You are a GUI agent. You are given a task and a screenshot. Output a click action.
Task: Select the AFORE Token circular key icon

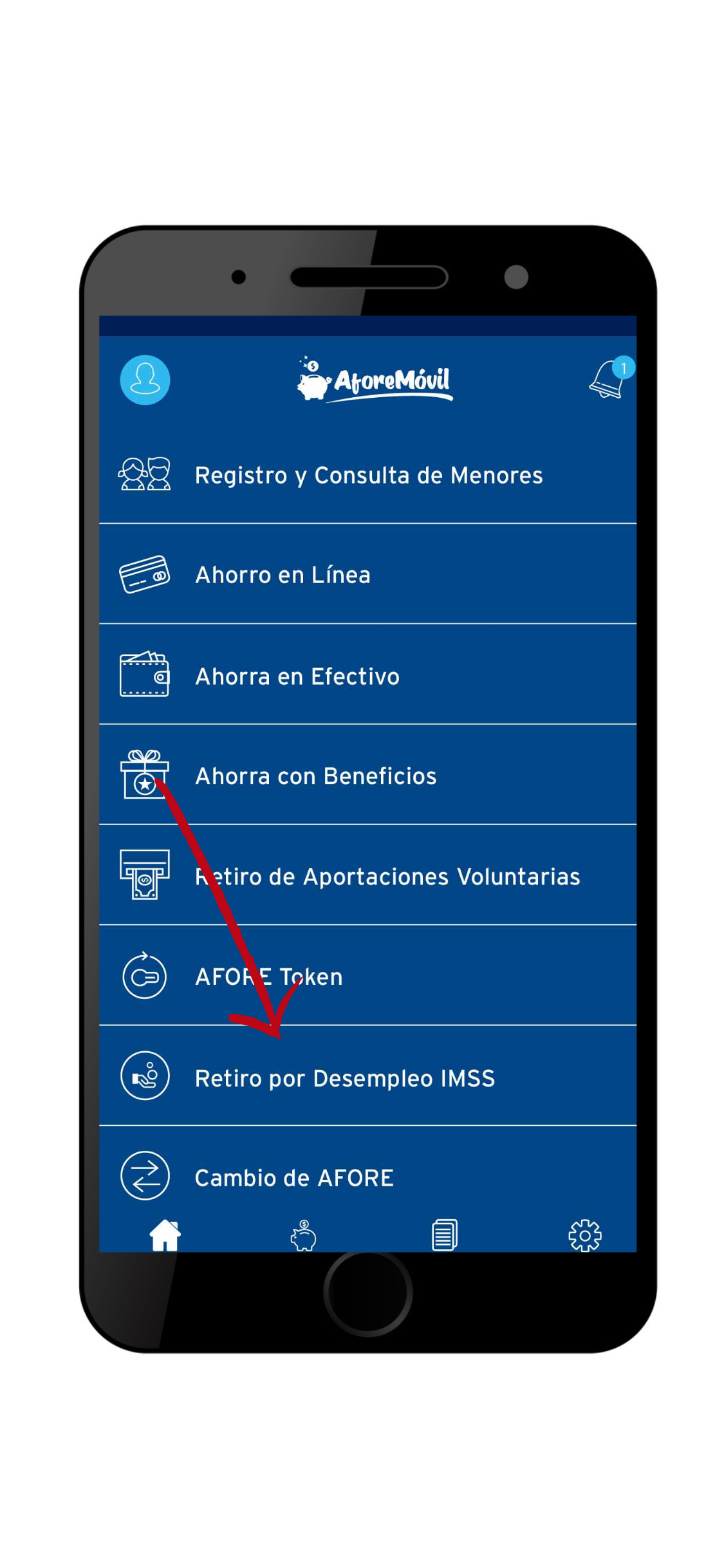tap(145, 976)
